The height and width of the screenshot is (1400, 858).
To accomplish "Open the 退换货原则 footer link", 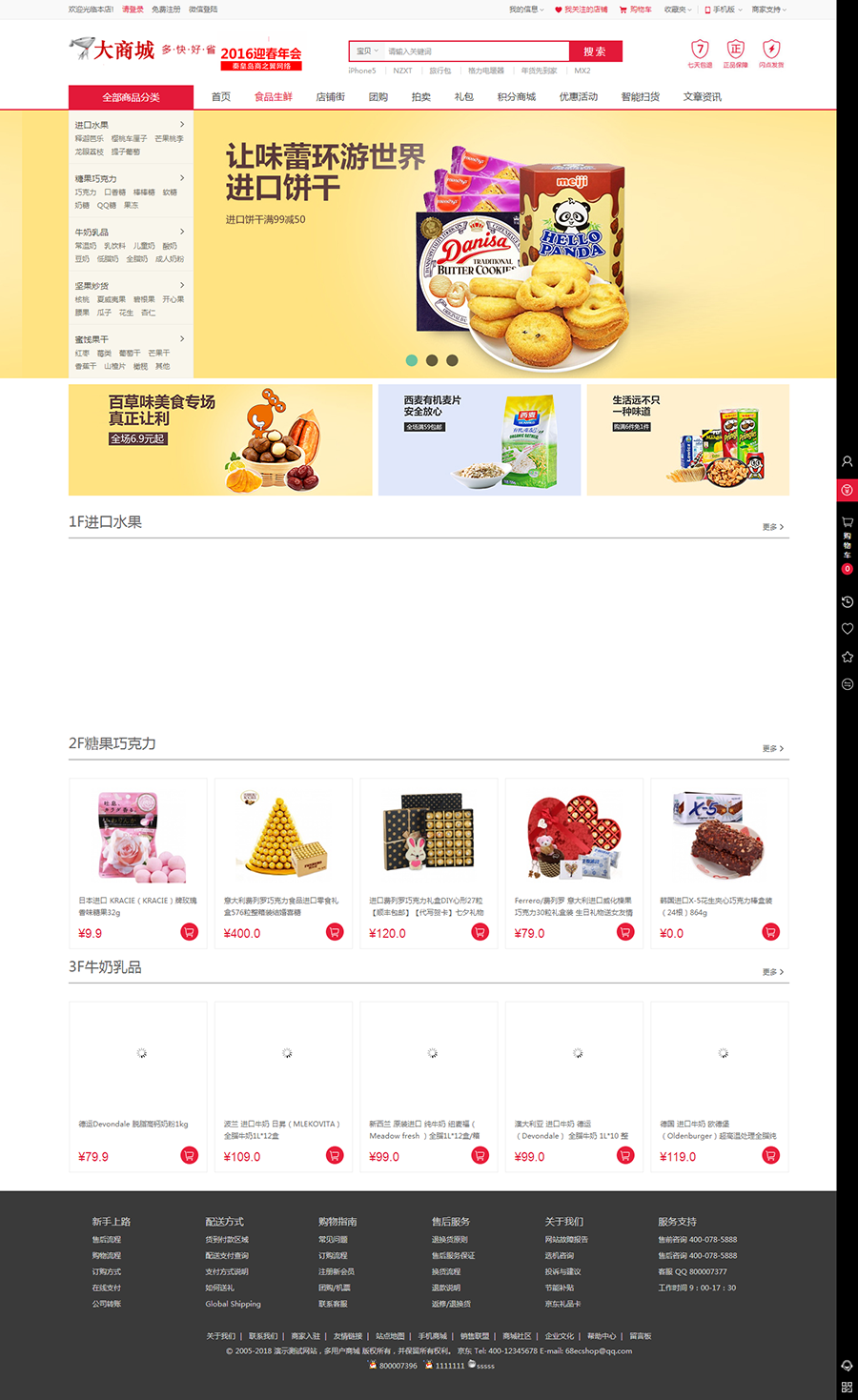I will (450, 1240).
